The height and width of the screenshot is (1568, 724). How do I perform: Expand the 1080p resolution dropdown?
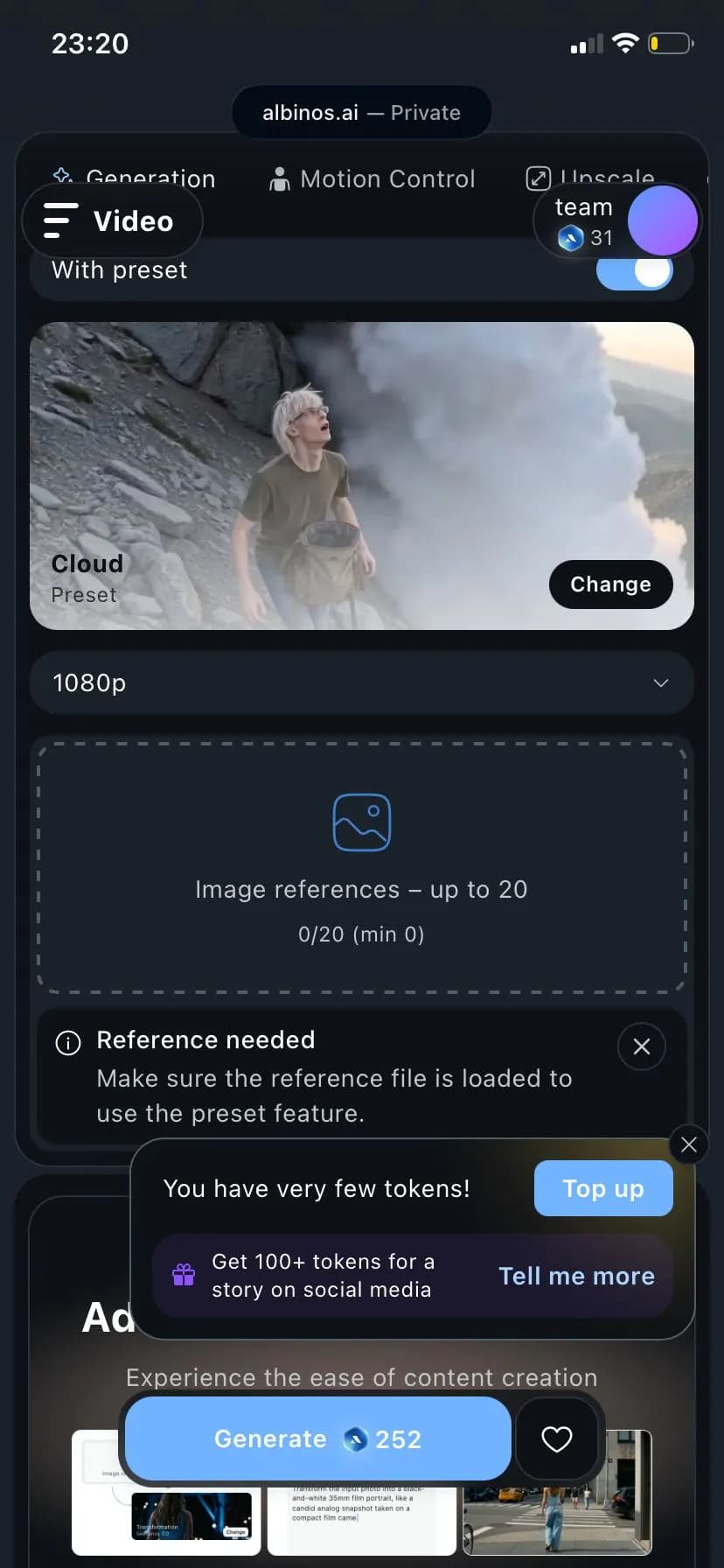(x=362, y=682)
